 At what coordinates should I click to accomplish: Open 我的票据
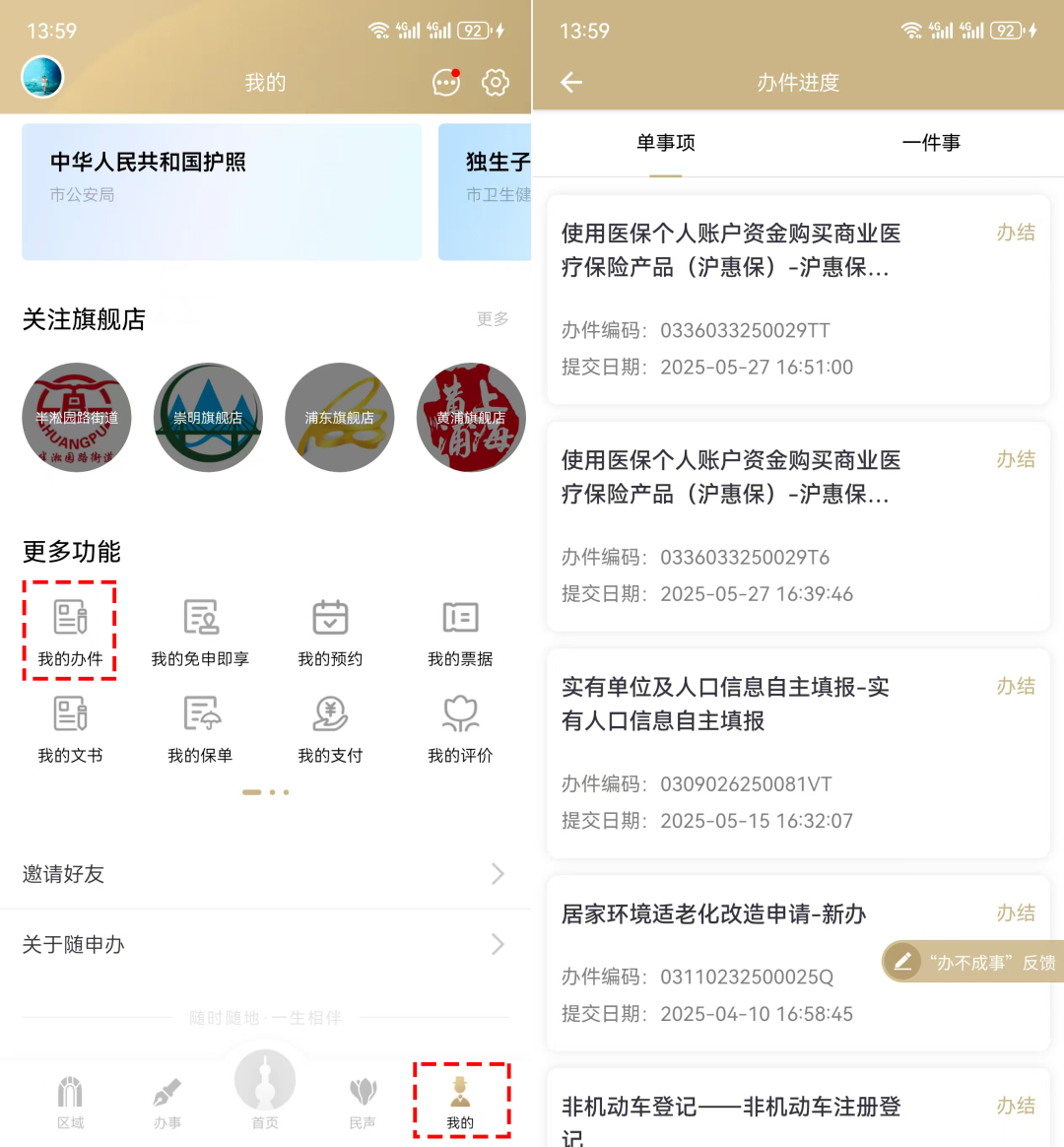[460, 632]
